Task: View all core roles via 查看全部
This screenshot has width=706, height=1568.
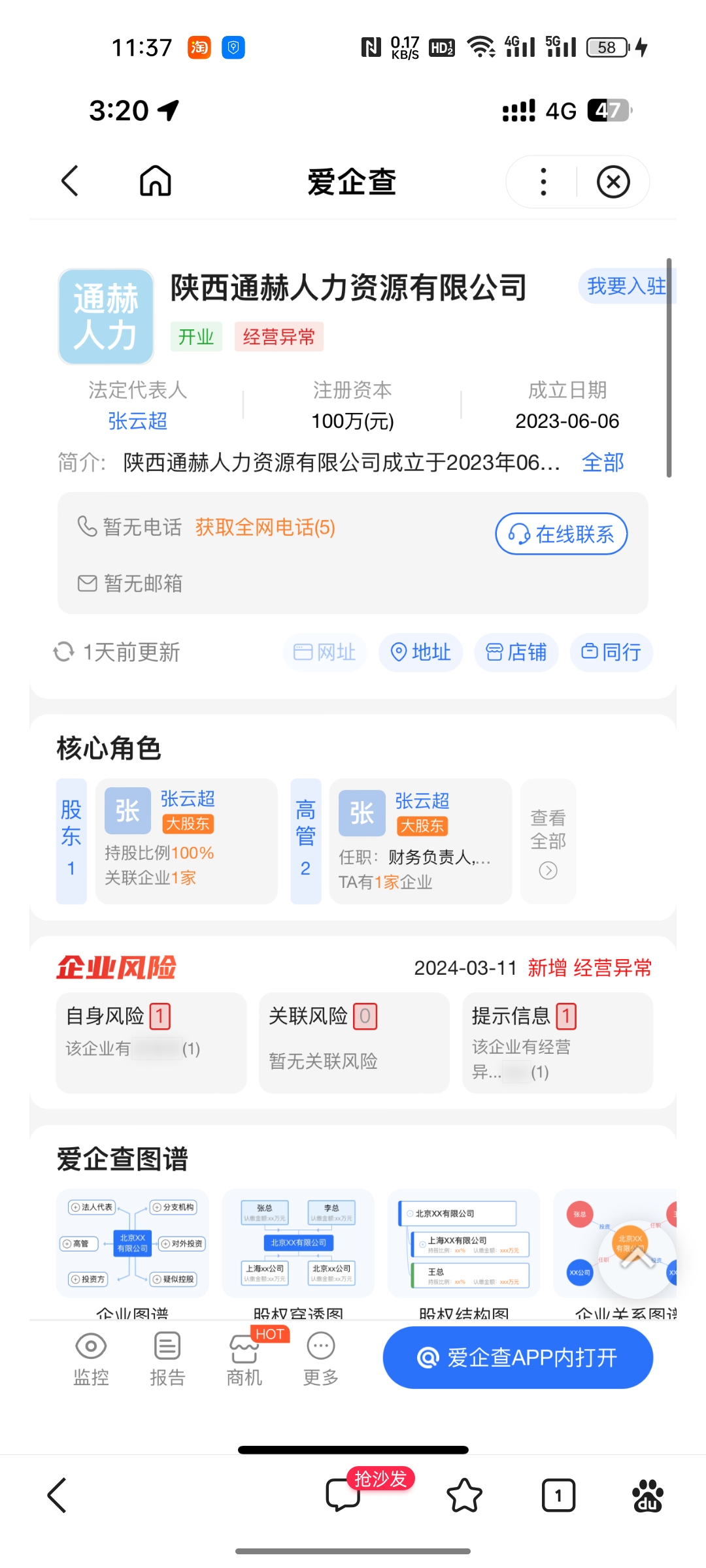Action: [x=548, y=841]
